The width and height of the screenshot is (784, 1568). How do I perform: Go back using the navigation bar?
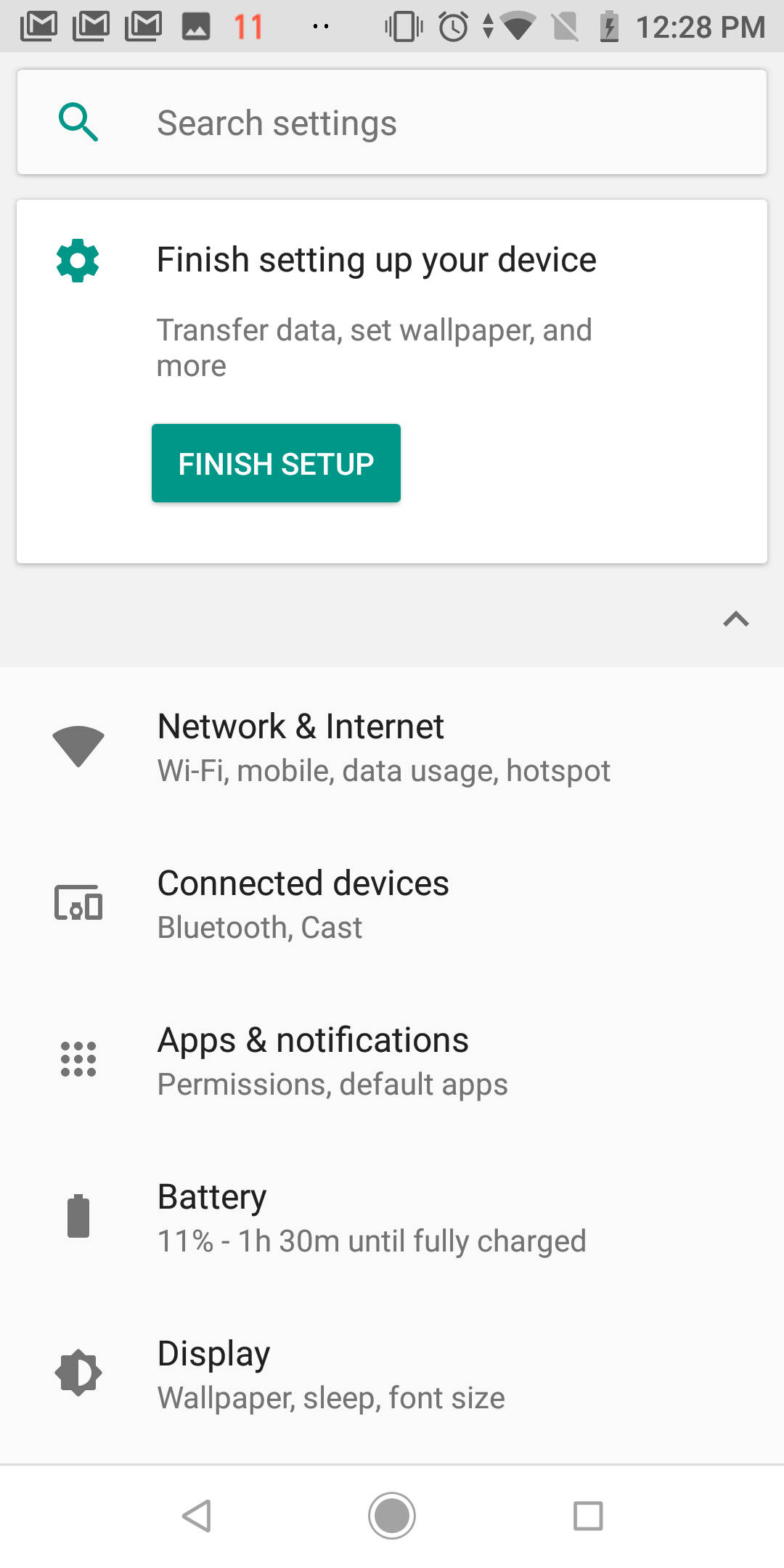[196, 1516]
